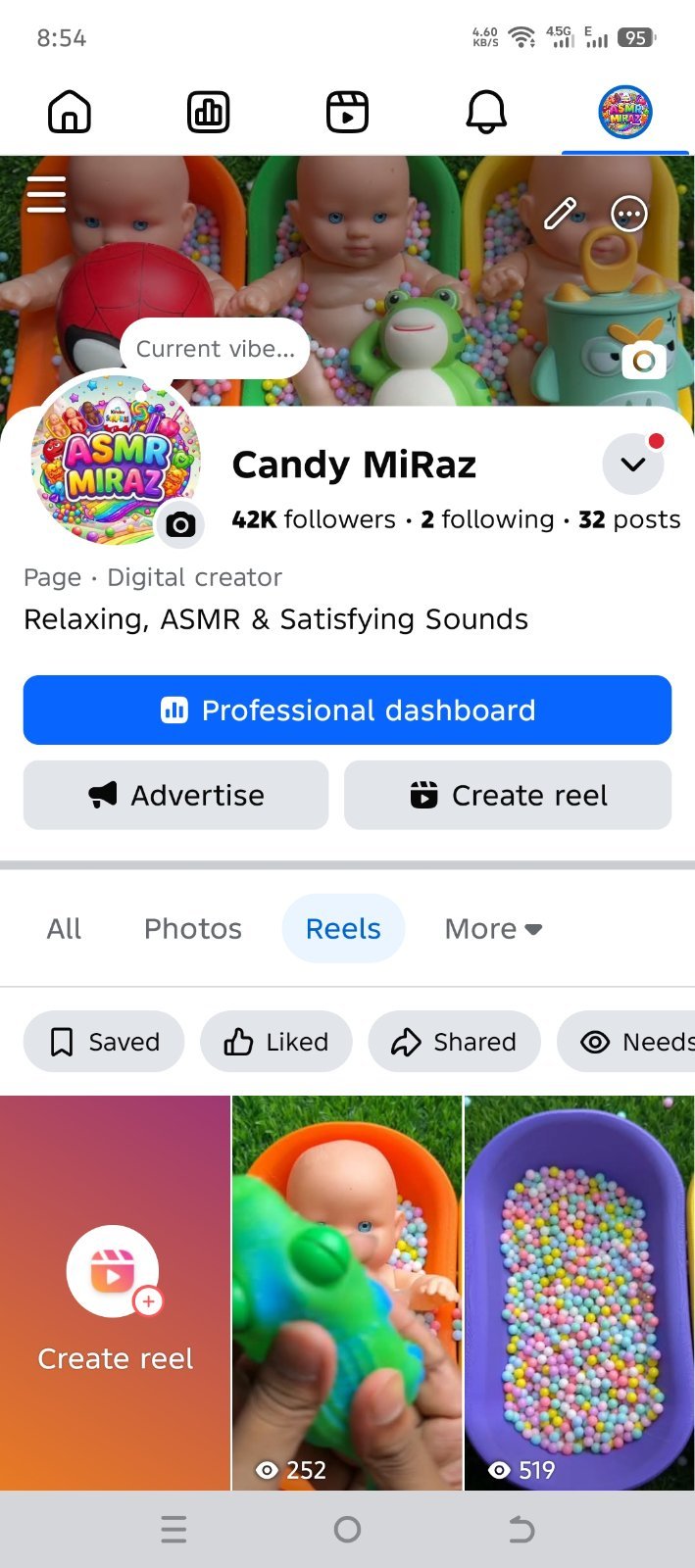Change the cover photo via camera icon
This screenshot has height=1568, width=695.
pyautogui.click(x=644, y=361)
